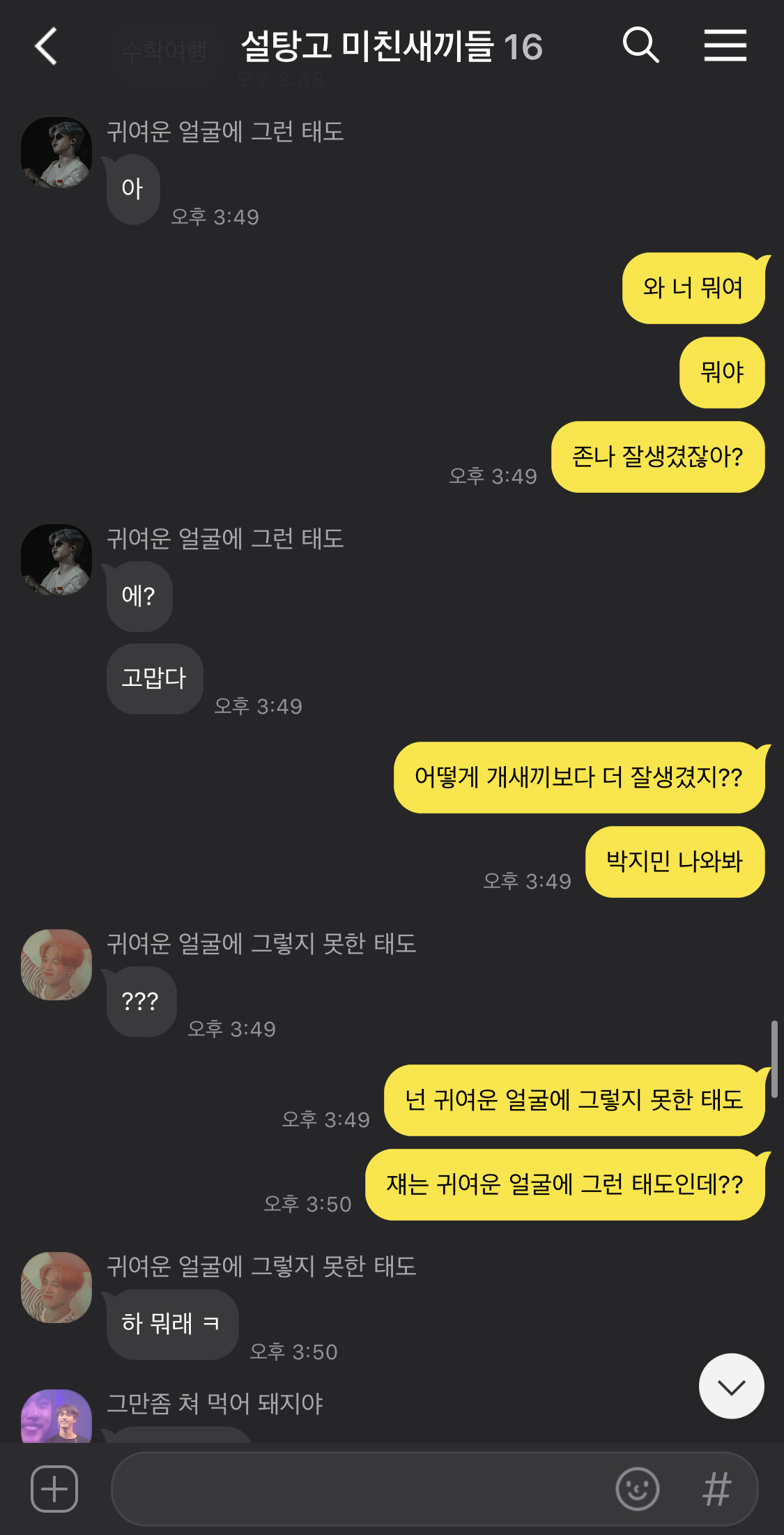Open the hashtag search button
This screenshot has width=784, height=1535.
[716, 1489]
